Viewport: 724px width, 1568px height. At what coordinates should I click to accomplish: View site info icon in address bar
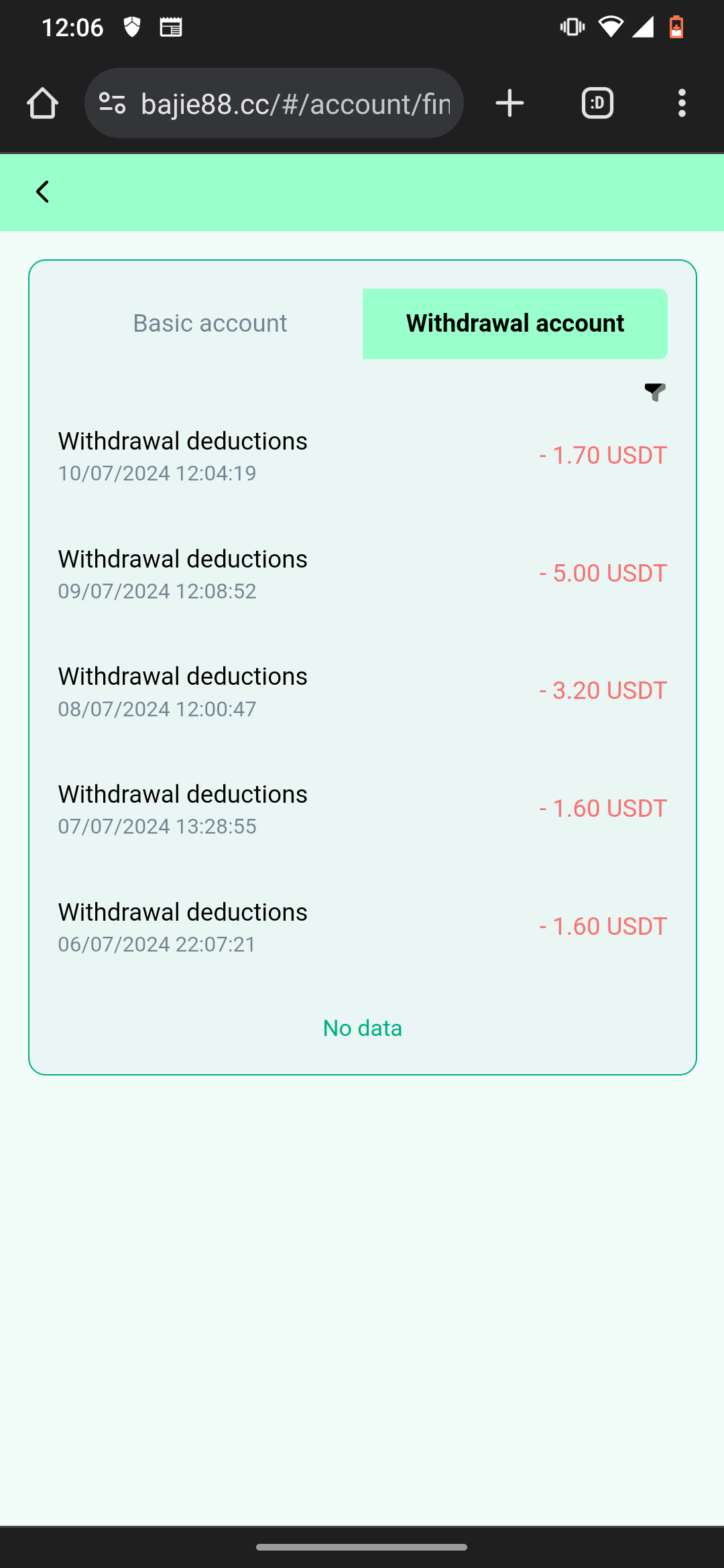pyautogui.click(x=113, y=103)
